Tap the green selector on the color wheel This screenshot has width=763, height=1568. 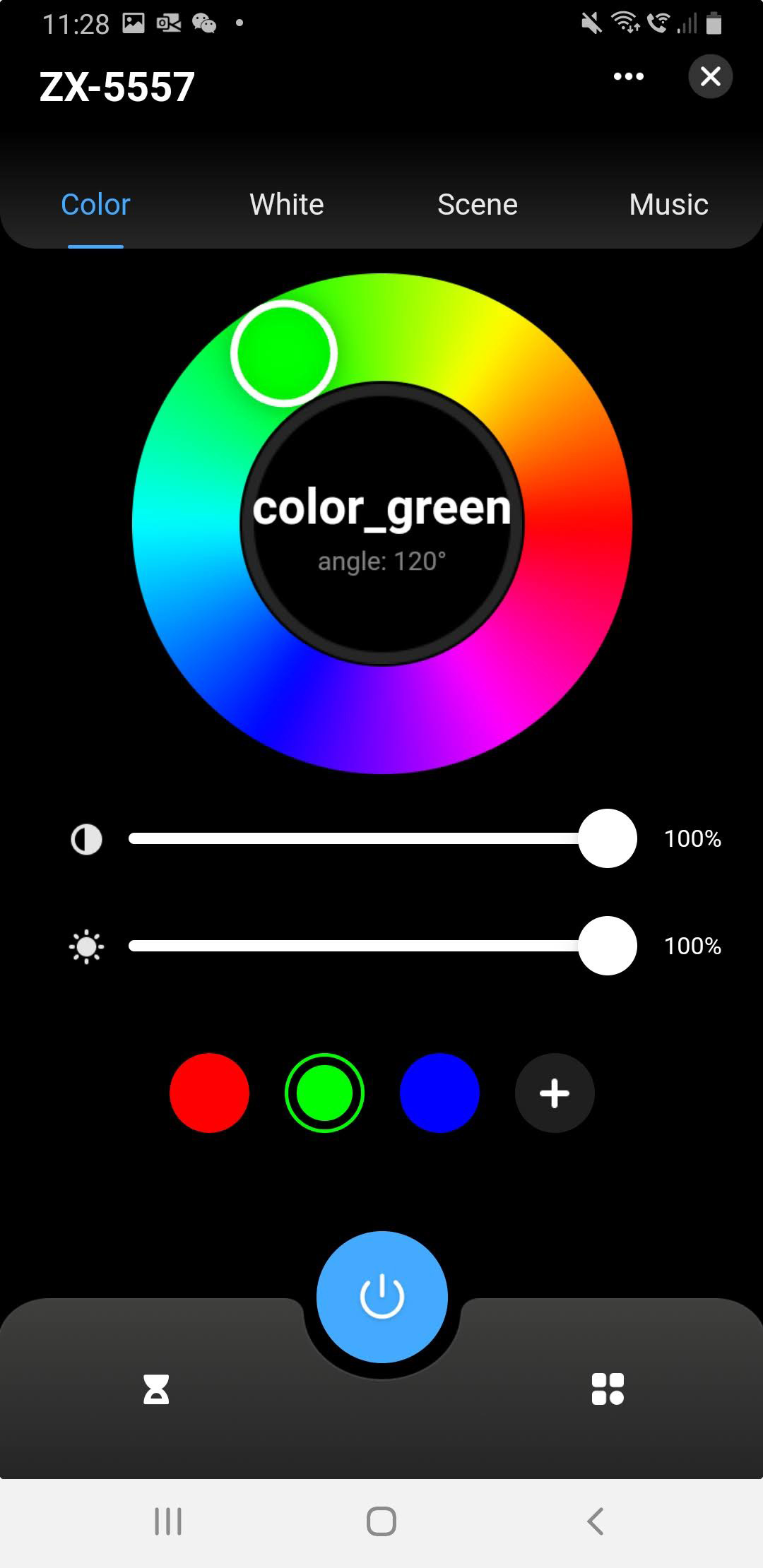pyautogui.click(x=284, y=353)
